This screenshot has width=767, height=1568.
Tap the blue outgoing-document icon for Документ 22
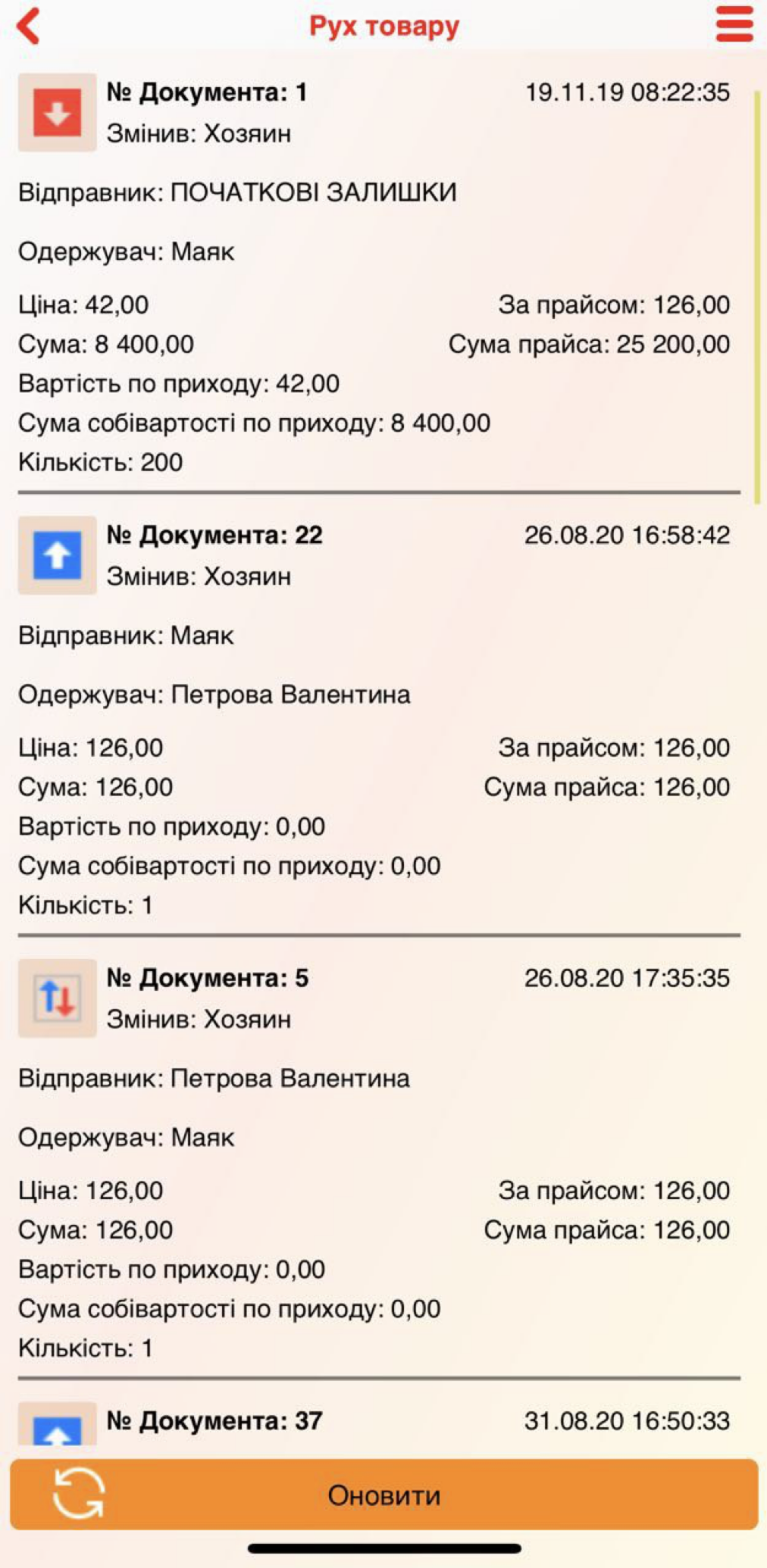[59, 553]
